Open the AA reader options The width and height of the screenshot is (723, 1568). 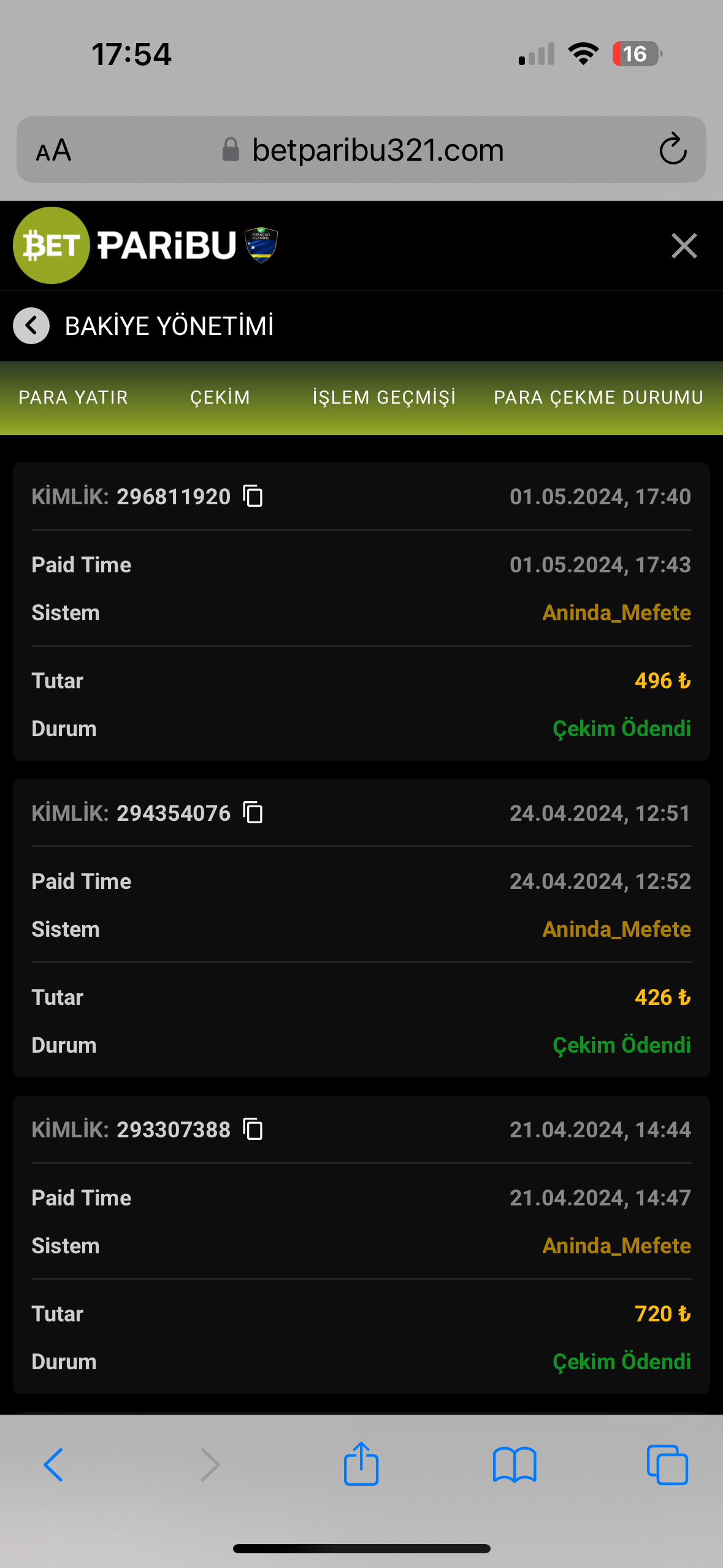pyautogui.click(x=53, y=150)
